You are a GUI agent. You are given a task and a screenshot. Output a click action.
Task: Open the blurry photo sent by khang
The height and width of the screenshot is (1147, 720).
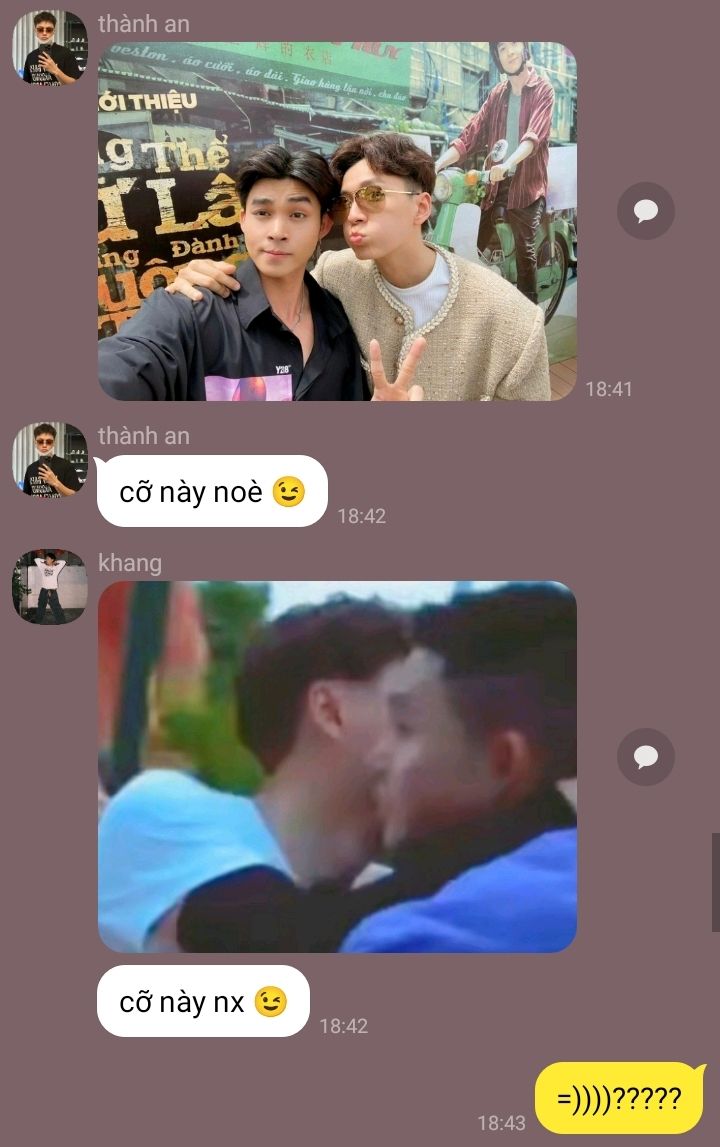click(x=337, y=767)
